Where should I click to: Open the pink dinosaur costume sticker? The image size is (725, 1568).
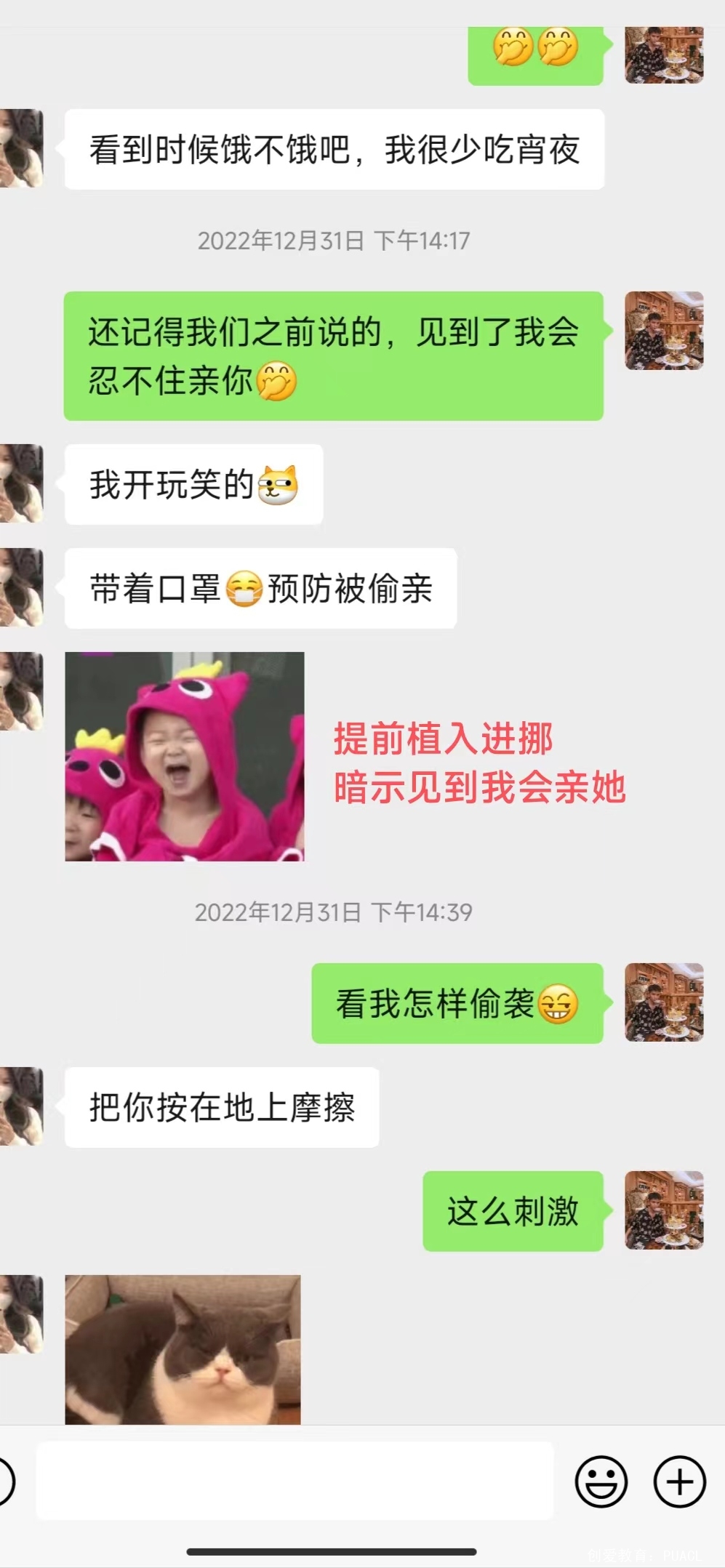coord(185,756)
